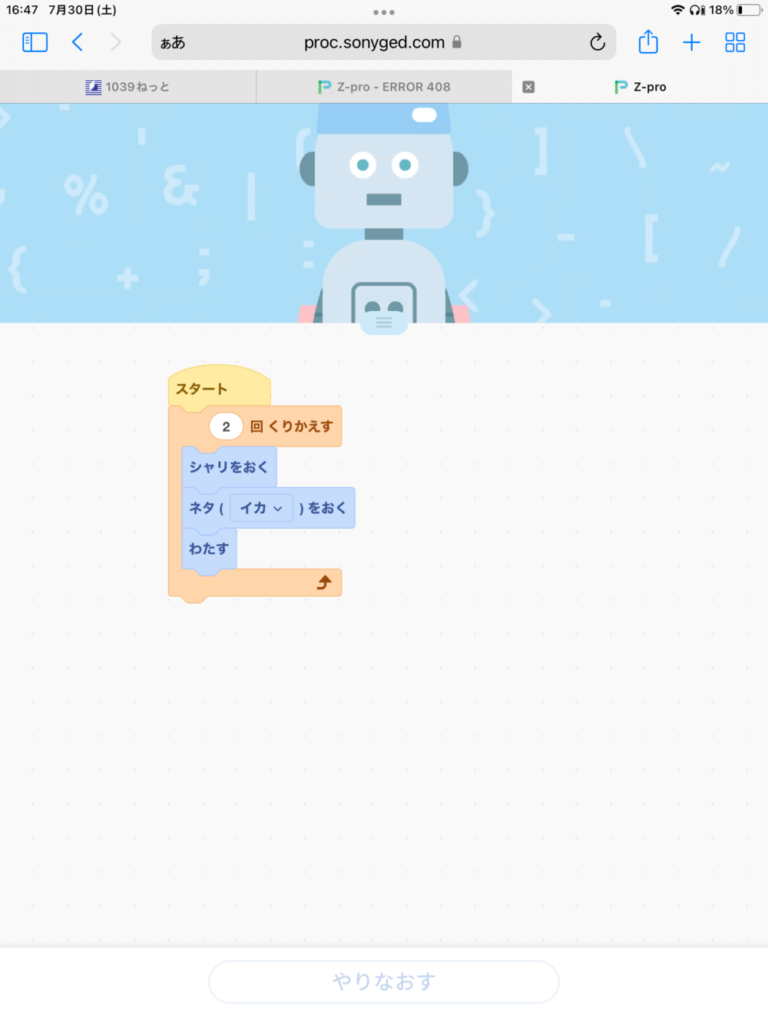Switch to the Z-pro - ERROR 408 tab
Image resolution: width=768 pixels, height=1024 pixels.
coord(384,87)
